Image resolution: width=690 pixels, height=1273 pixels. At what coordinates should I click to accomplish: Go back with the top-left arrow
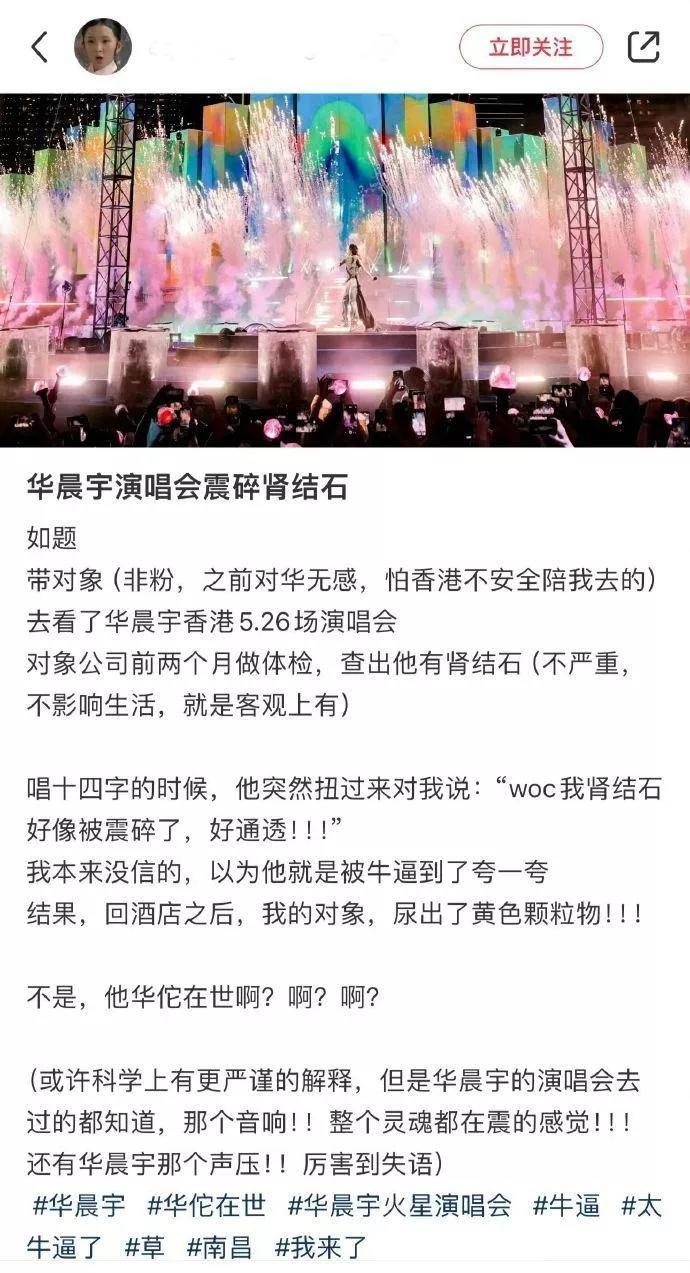click(x=40, y=47)
